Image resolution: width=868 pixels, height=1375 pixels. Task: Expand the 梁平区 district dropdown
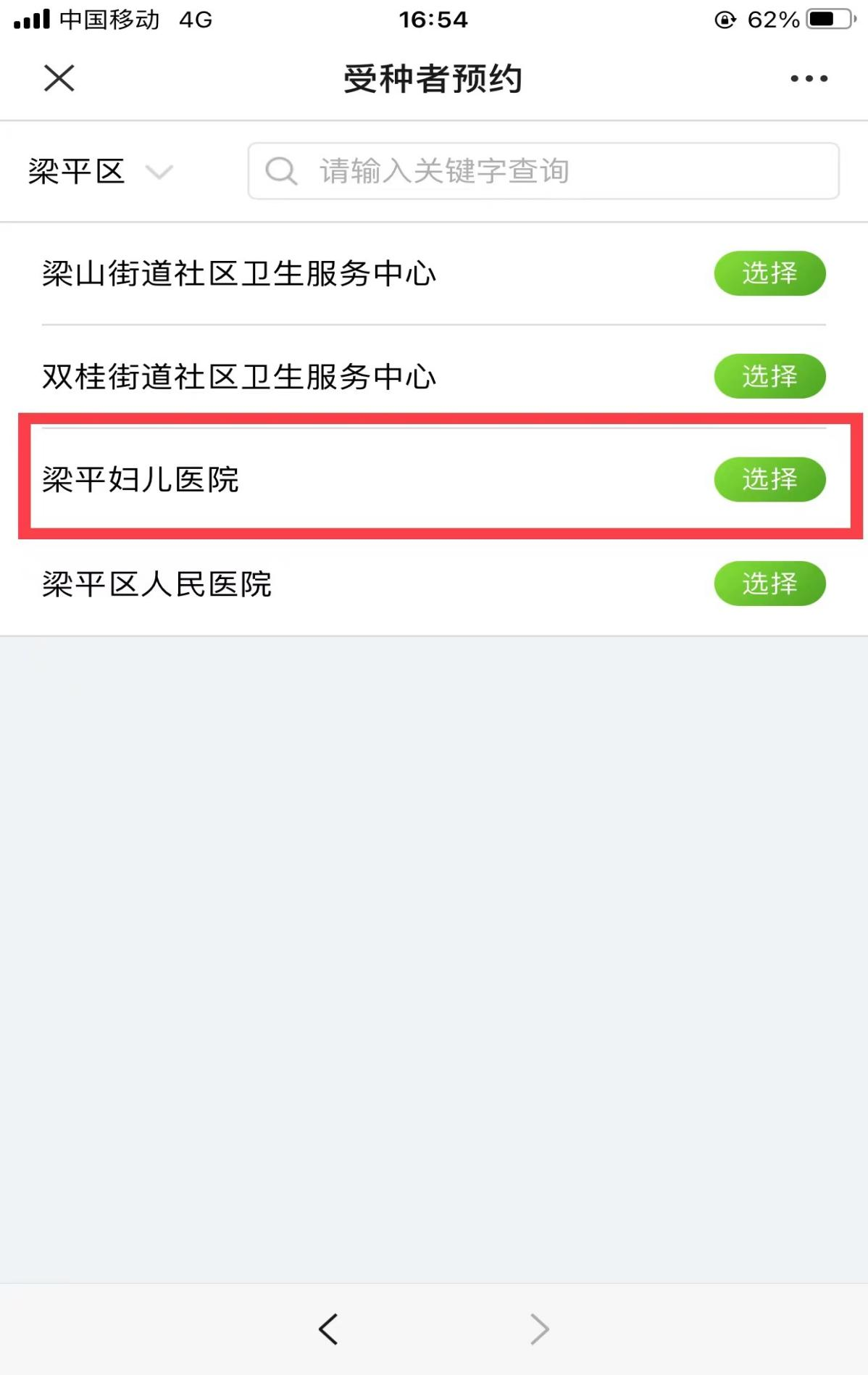click(101, 172)
